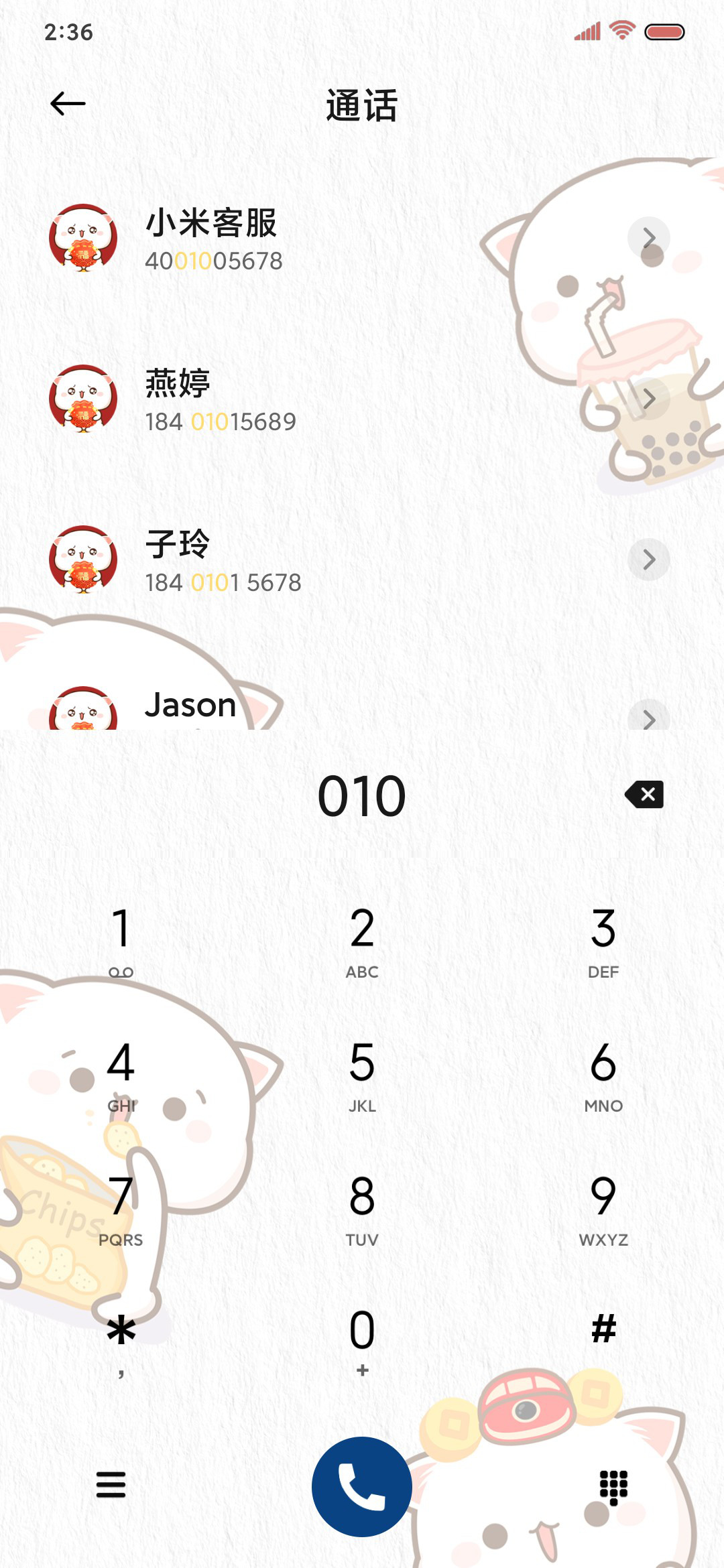This screenshot has height=1568, width=724.
Task: Delete the last dialed digit
Action: tap(644, 795)
